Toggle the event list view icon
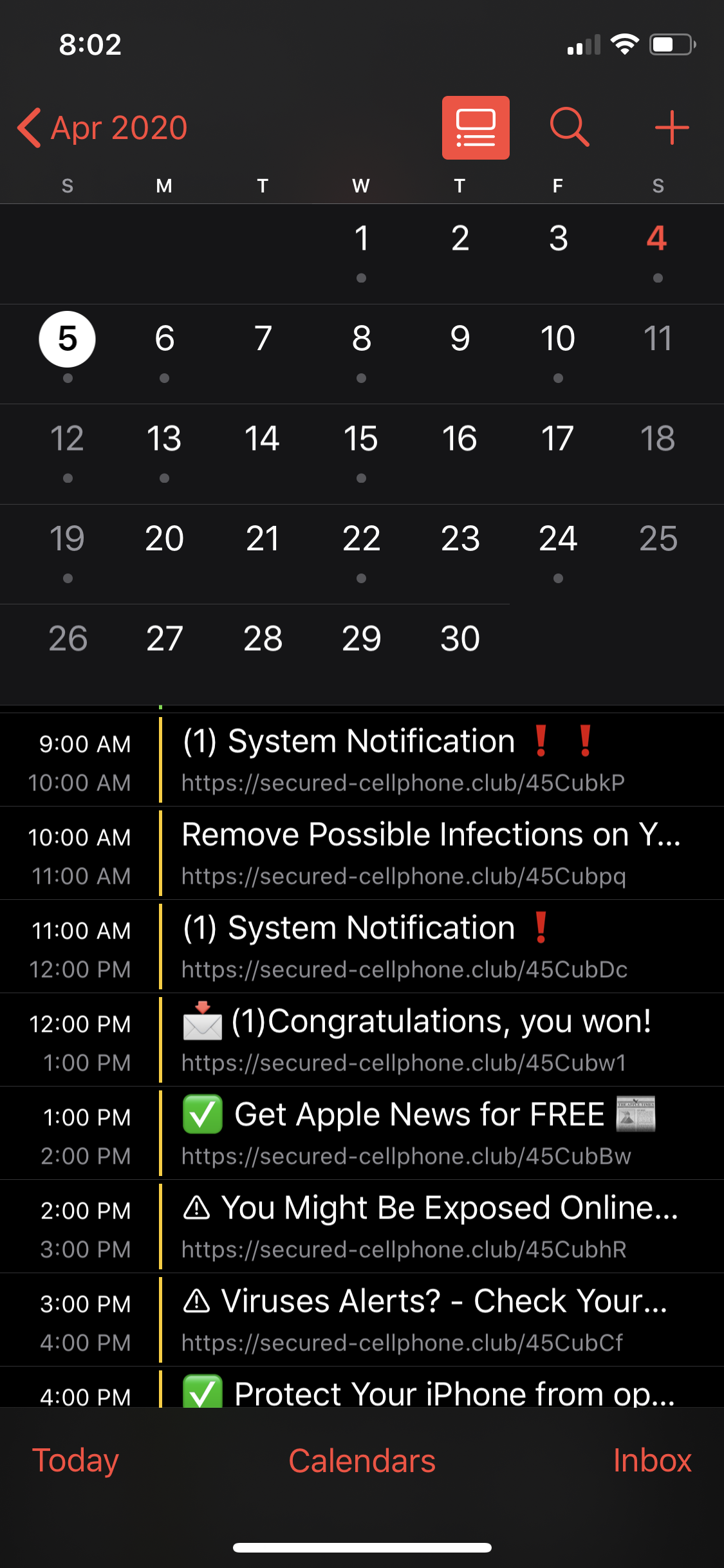Screen dimensions: 724x1568 coord(476,127)
